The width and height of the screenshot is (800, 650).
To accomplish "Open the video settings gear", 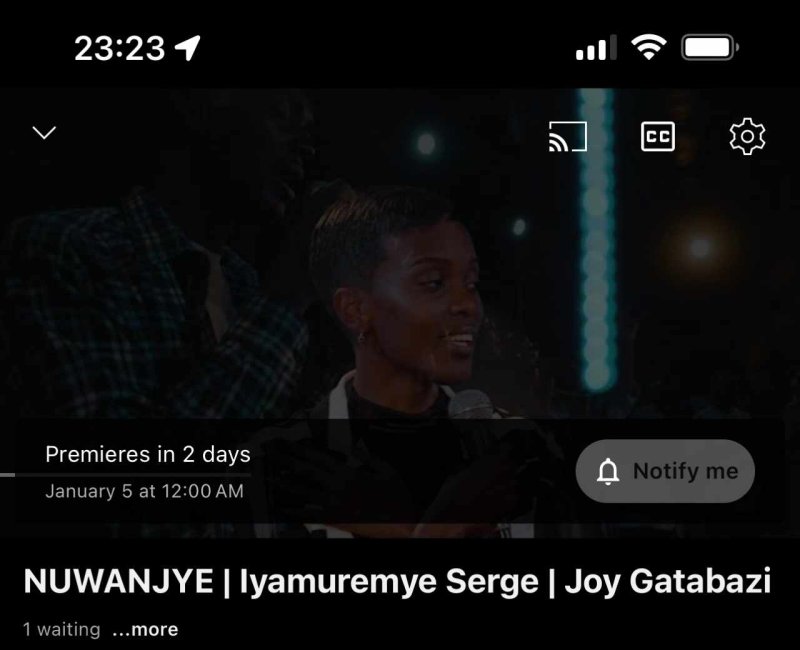I will [x=747, y=137].
